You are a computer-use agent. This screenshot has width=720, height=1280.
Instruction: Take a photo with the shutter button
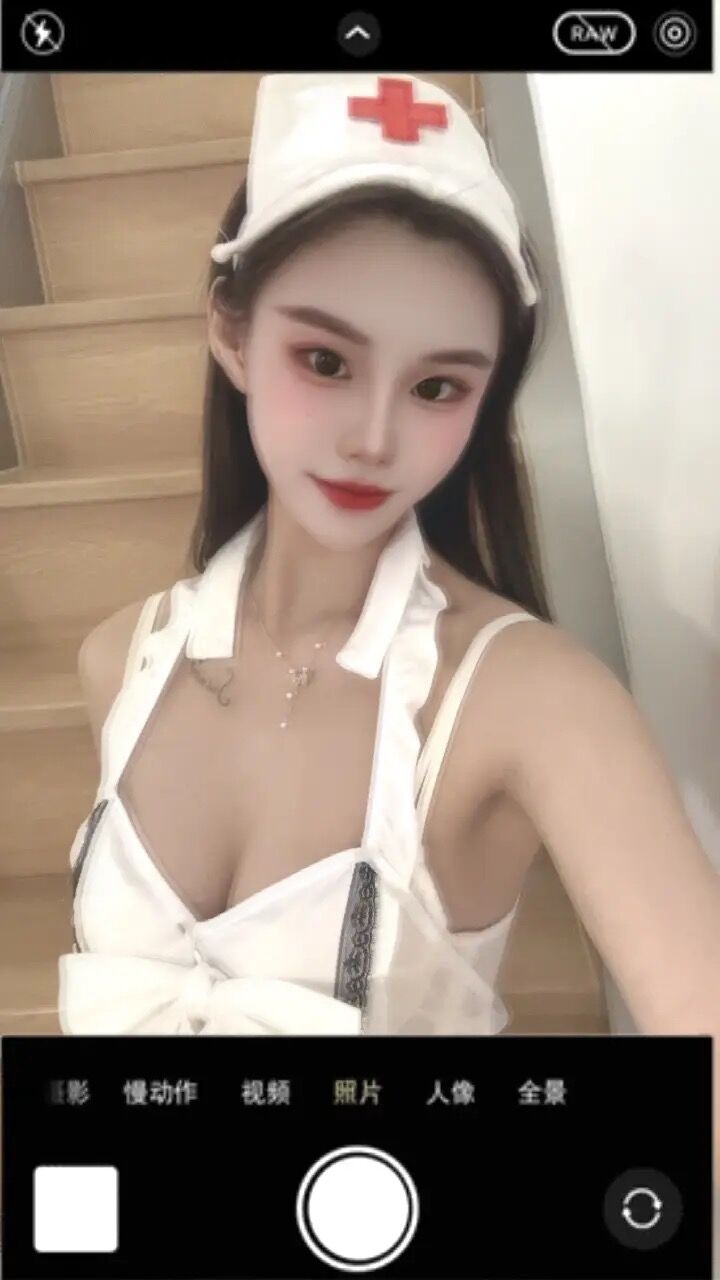tap(357, 1208)
